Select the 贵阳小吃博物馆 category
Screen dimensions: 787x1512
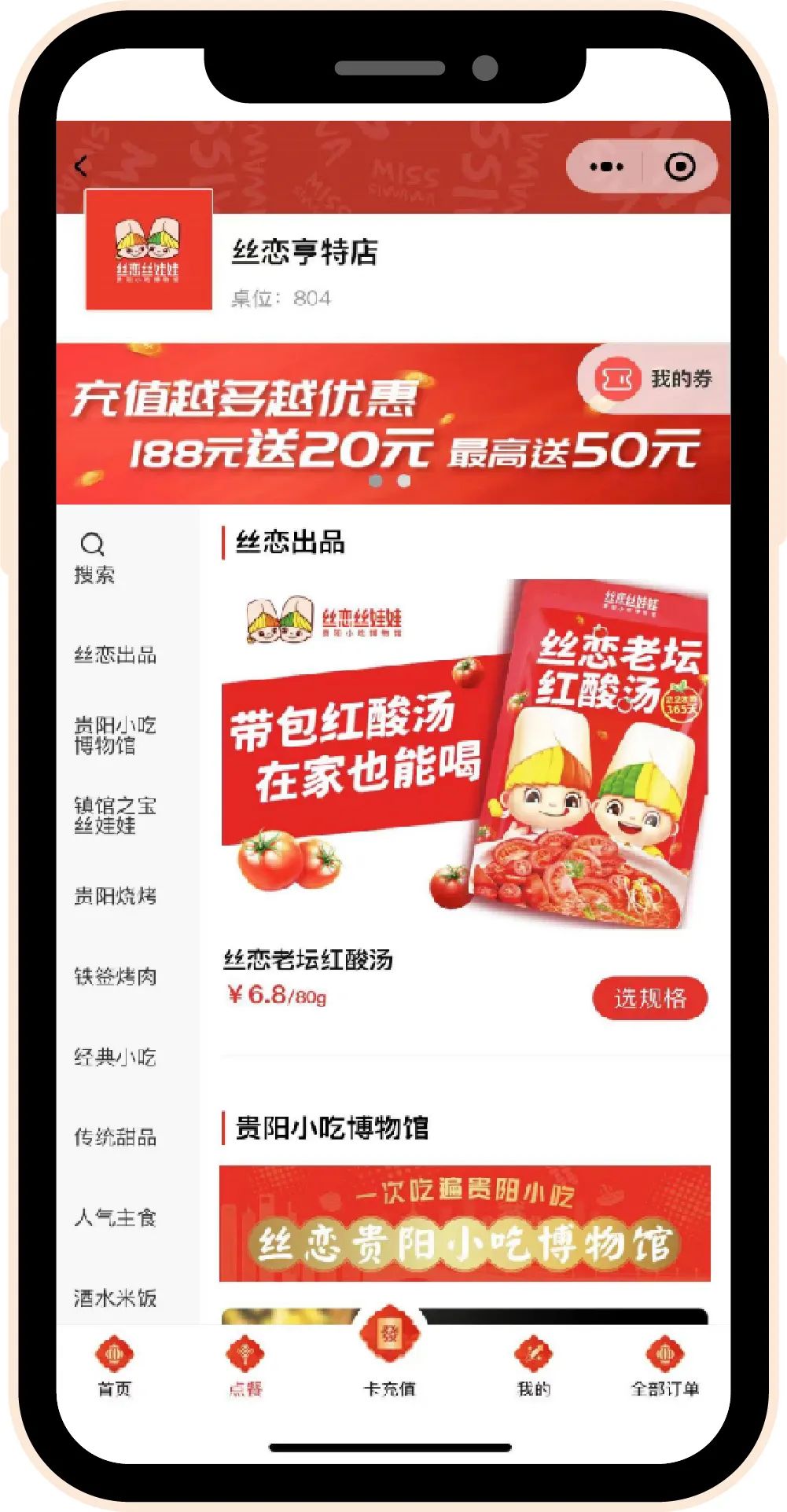pyautogui.click(x=115, y=735)
